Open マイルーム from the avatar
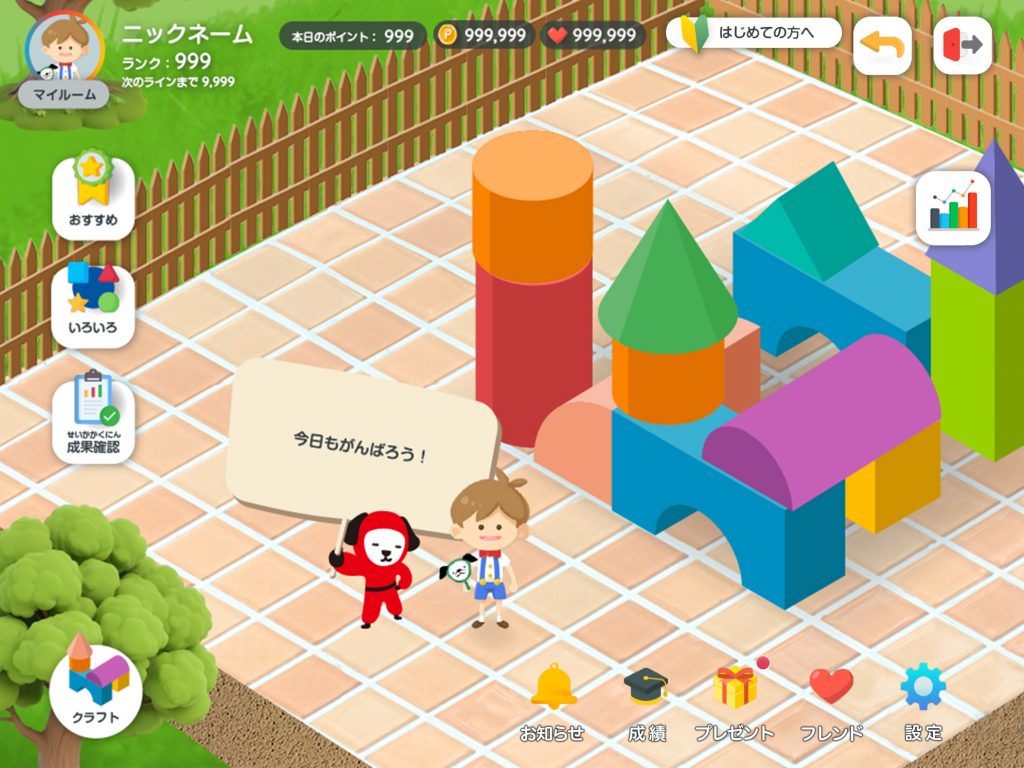Image resolution: width=1024 pixels, height=768 pixels. click(65, 58)
